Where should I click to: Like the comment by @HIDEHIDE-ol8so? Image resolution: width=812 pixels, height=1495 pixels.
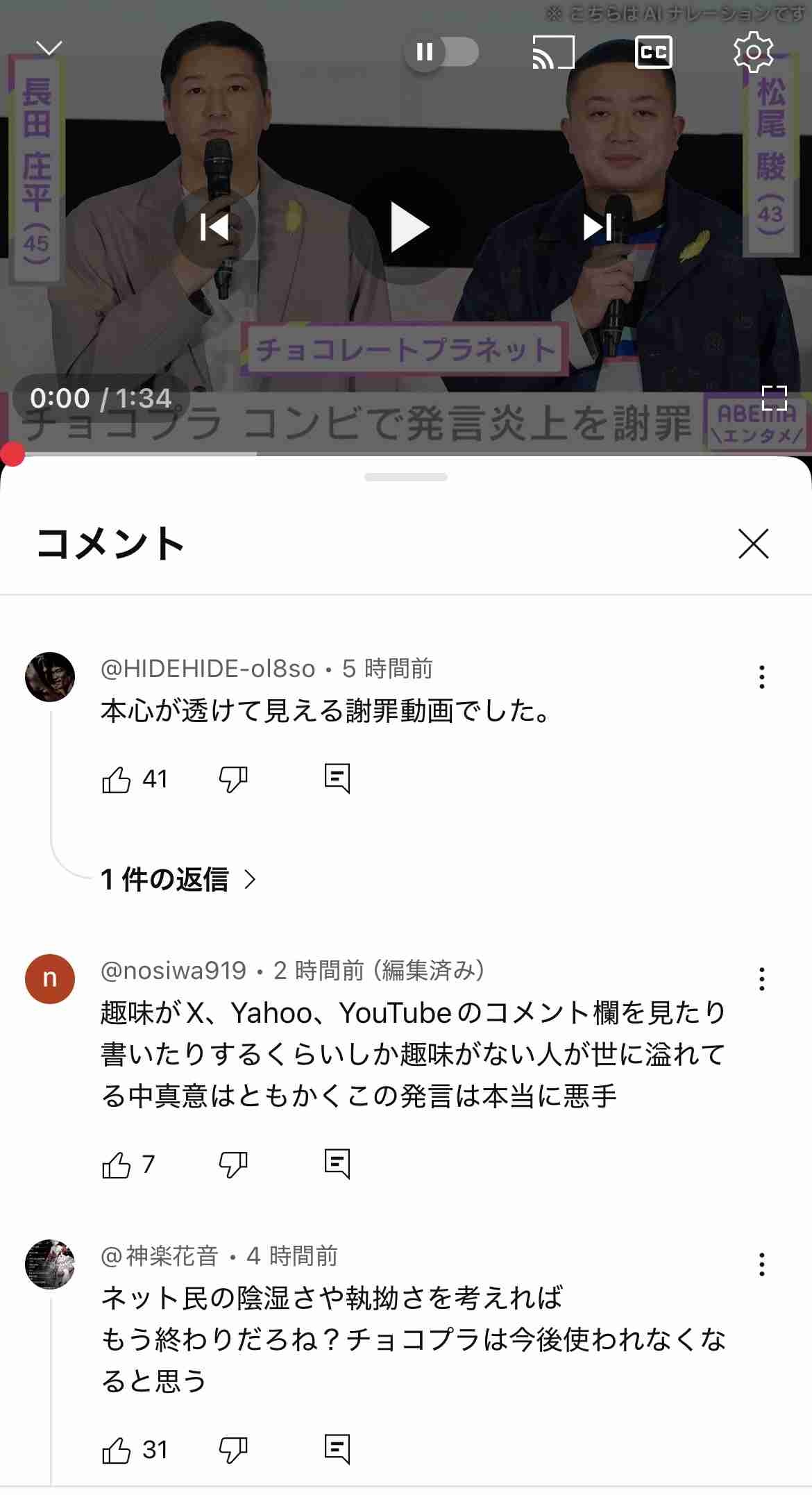[x=117, y=779]
